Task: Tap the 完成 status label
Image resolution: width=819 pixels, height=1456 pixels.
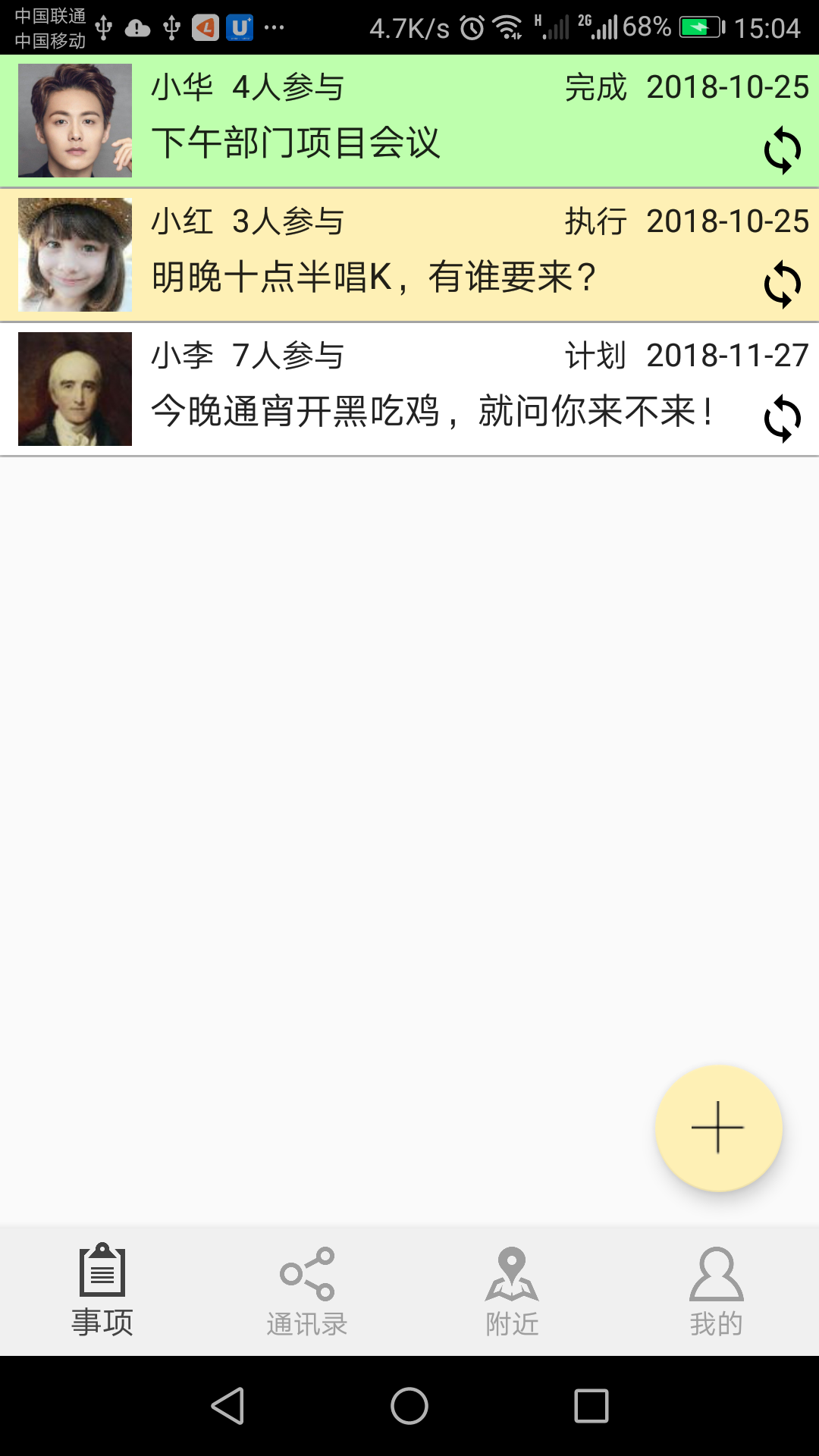Action: (x=596, y=87)
